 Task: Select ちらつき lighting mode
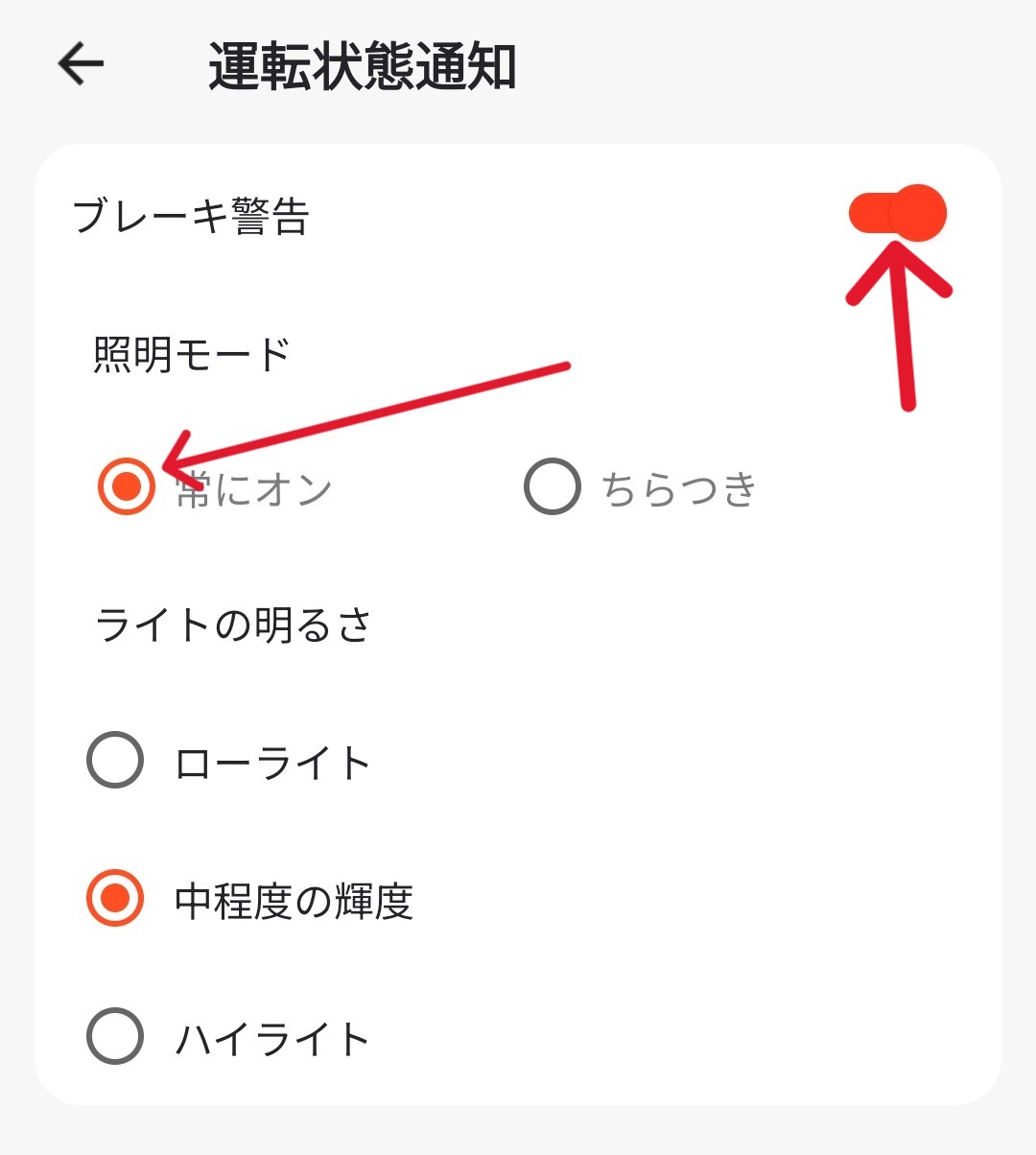(x=553, y=487)
